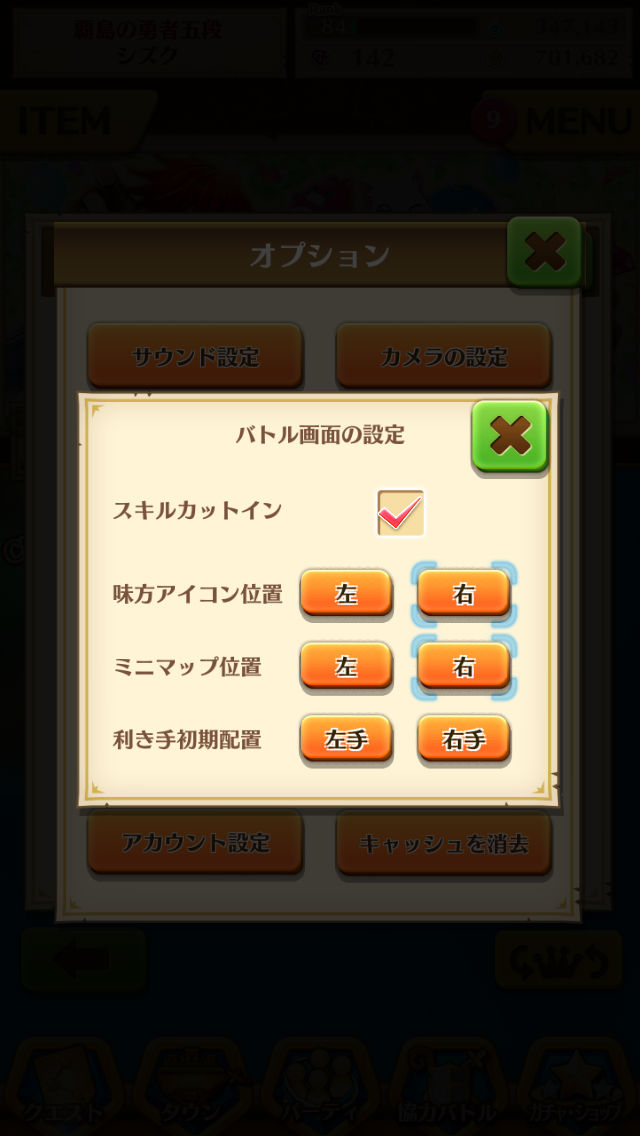Screen dimensions: 640x1136
Task: Close the バトル画面の設定 dialog
Action: 510,436
